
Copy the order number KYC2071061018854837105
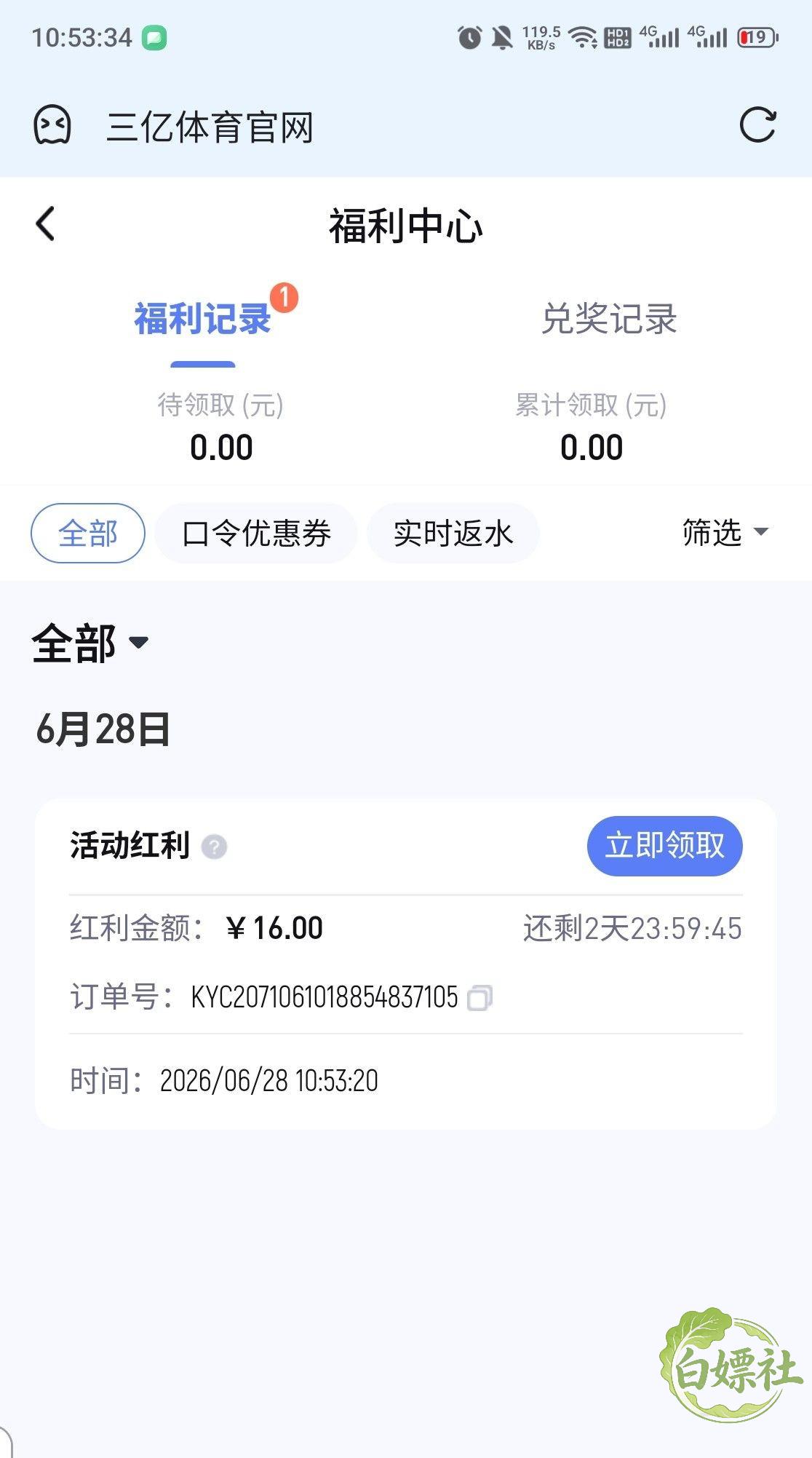[x=480, y=998]
